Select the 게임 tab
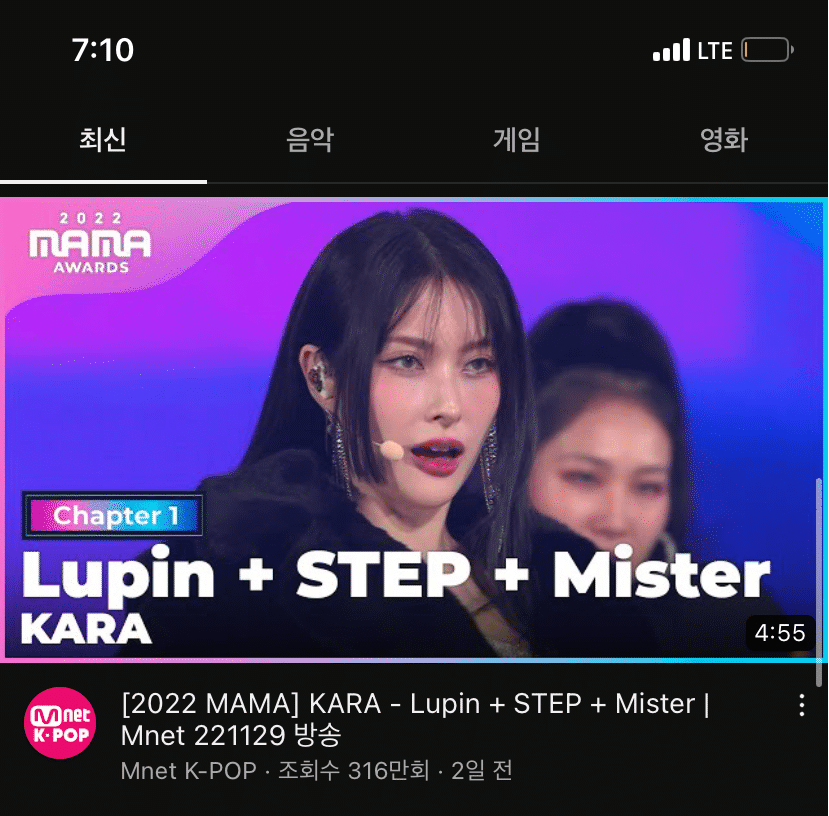The image size is (829, 816). [517, 140]
